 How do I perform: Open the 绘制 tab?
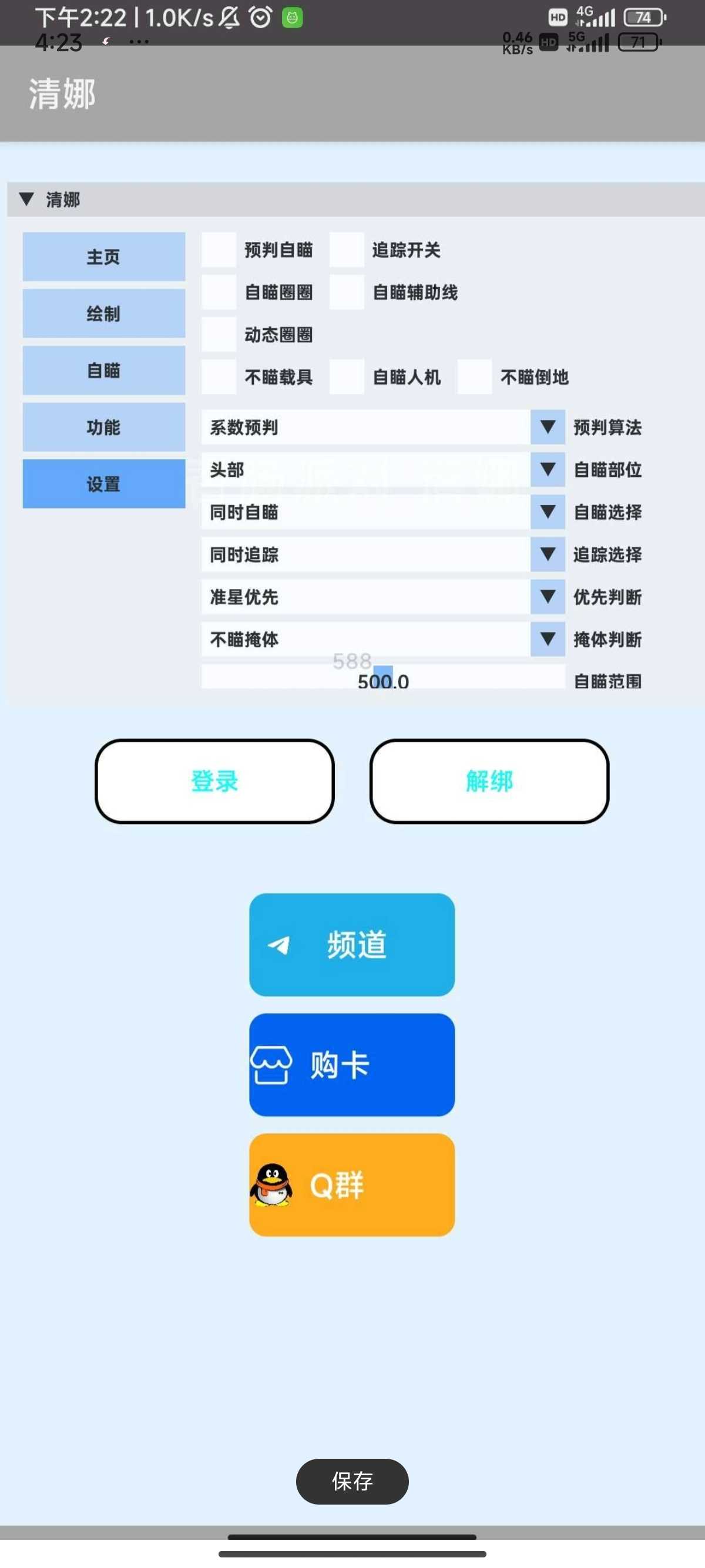click(x=103, y=314)
